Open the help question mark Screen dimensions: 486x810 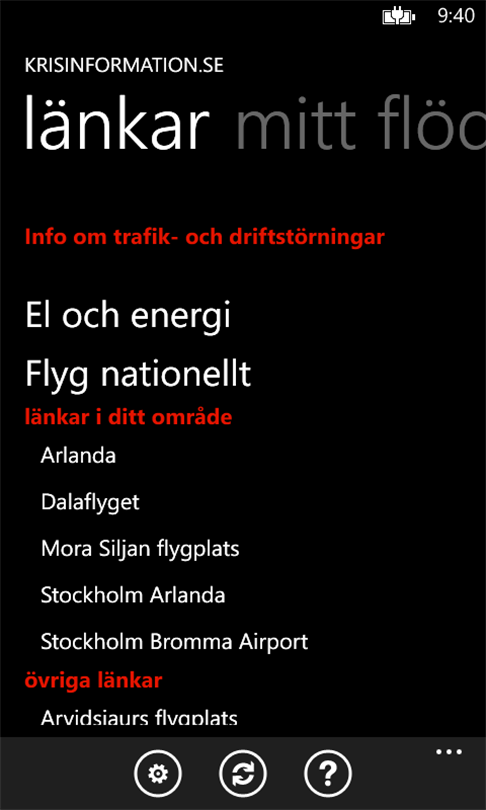tap(328, 774)
